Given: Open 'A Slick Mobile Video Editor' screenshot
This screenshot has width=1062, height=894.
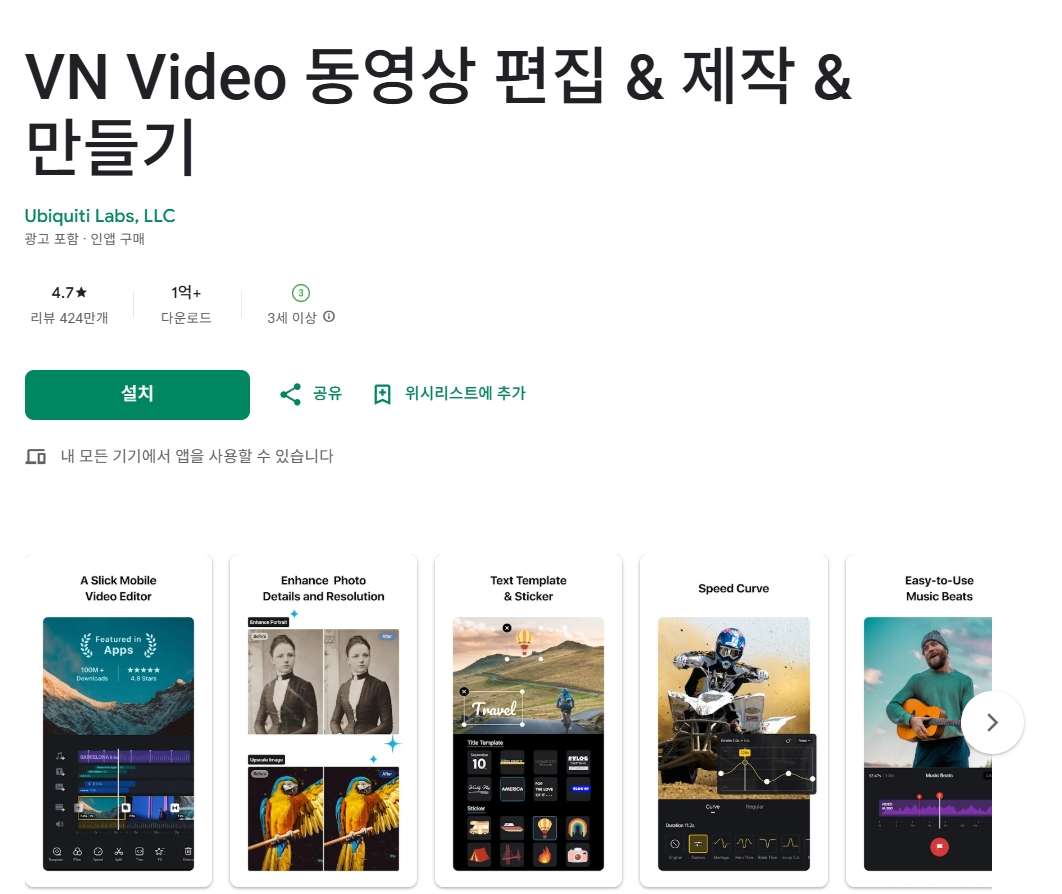Looking at the screenshot, I should pyautogui.click(x=118, y=720).
